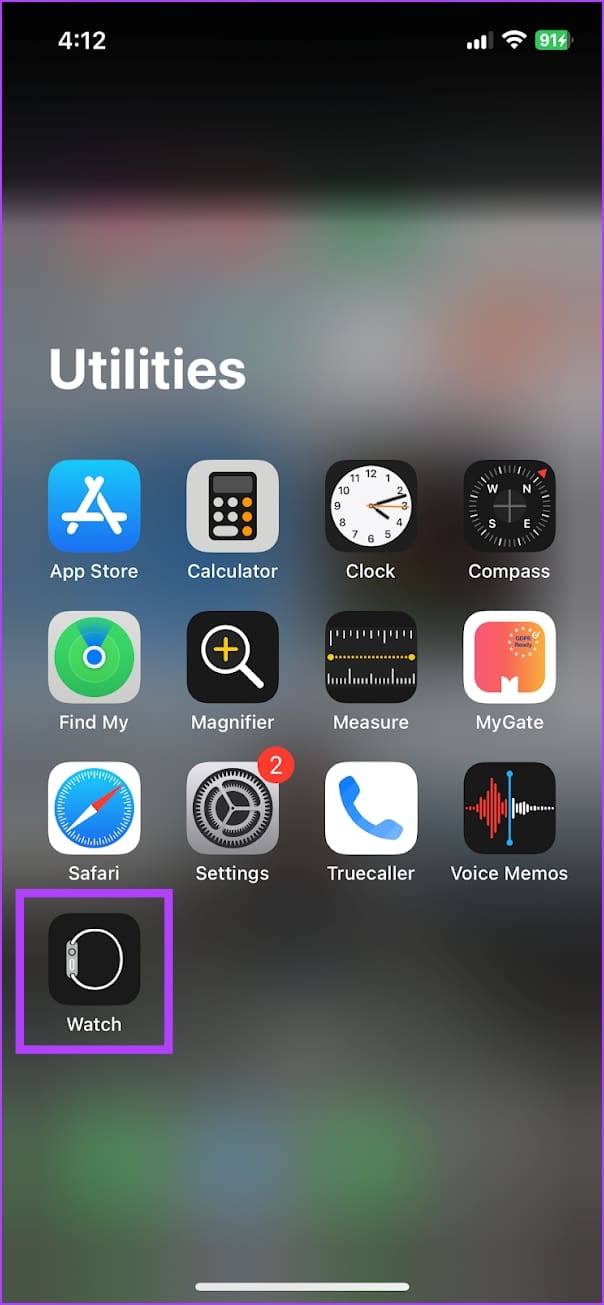Open the Voice Memos app
The width and height of the screenshot is (604, 1305).
point(509,808)
